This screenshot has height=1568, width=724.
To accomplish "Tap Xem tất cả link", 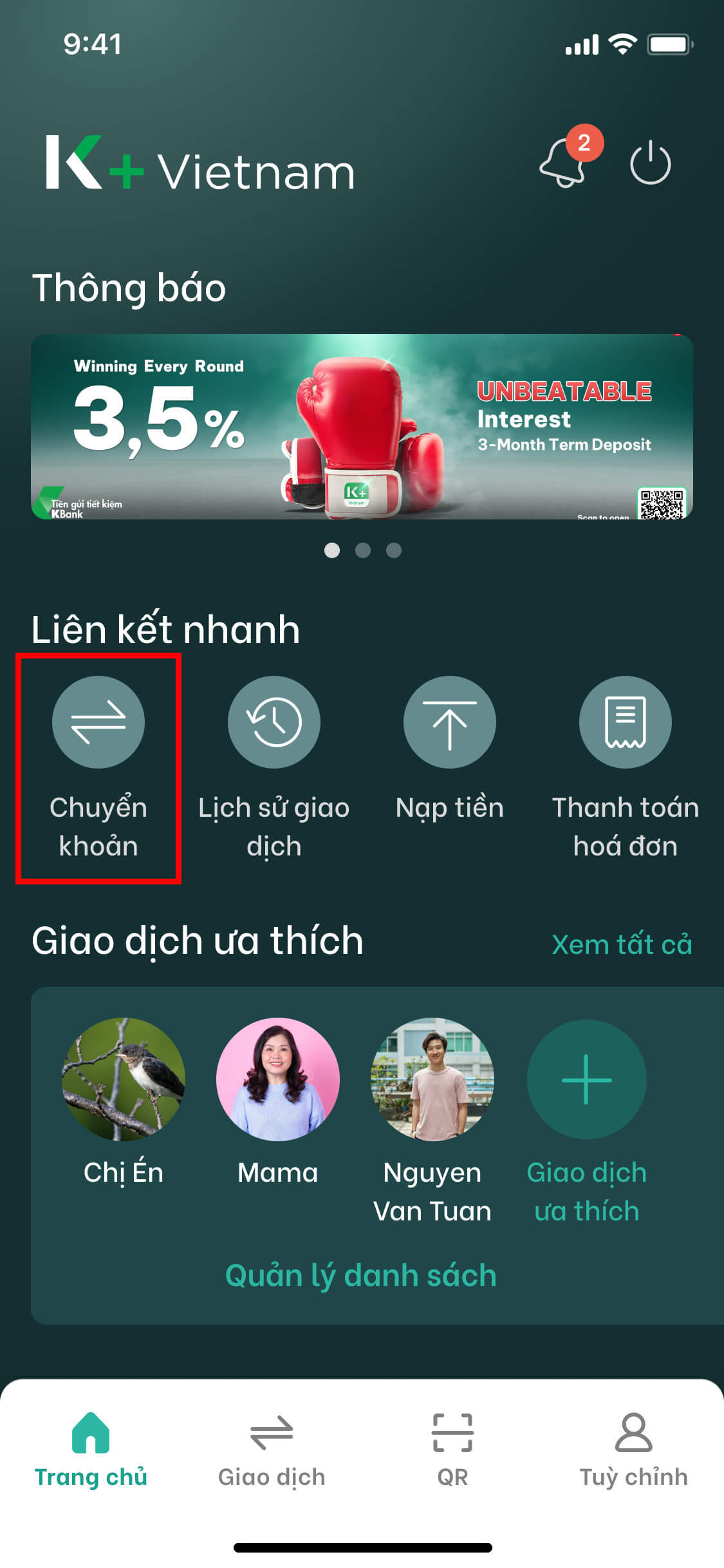I will point(622,944).
